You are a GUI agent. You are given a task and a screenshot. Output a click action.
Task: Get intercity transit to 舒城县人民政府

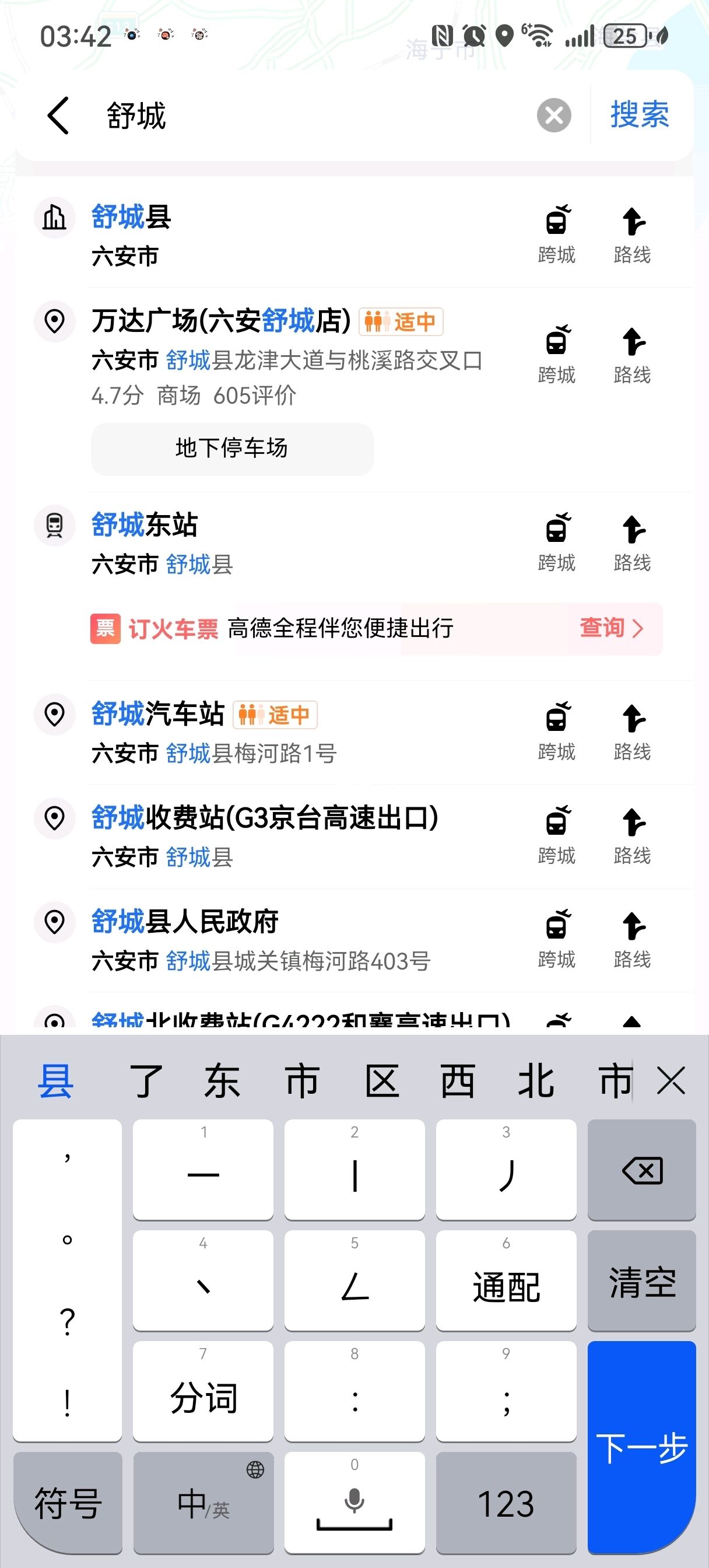pyautogui.click(x=557, y=939)
